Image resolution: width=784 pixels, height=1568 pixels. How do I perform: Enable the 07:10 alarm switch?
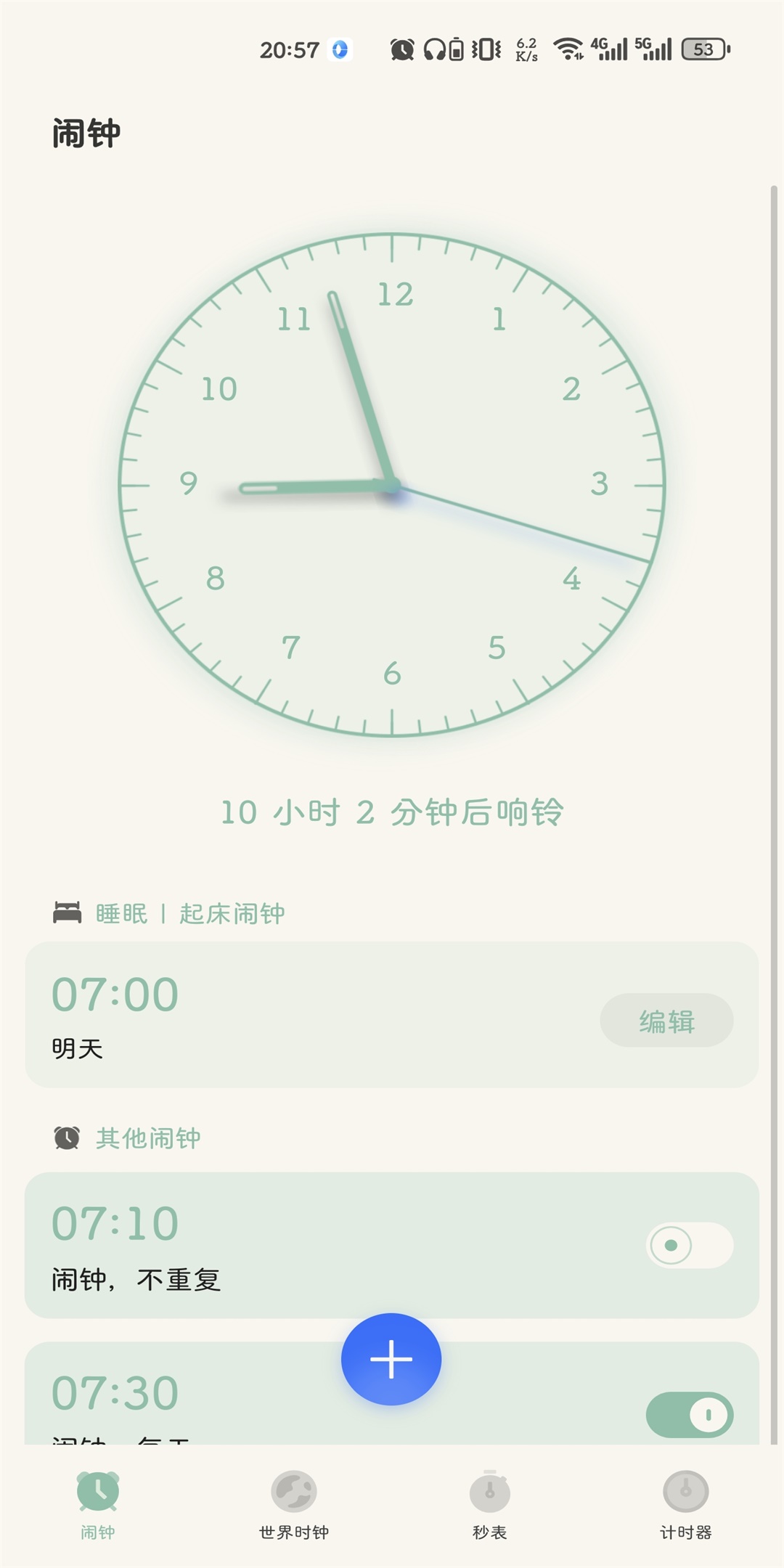pyautogui.click(x=689, y=1246)
